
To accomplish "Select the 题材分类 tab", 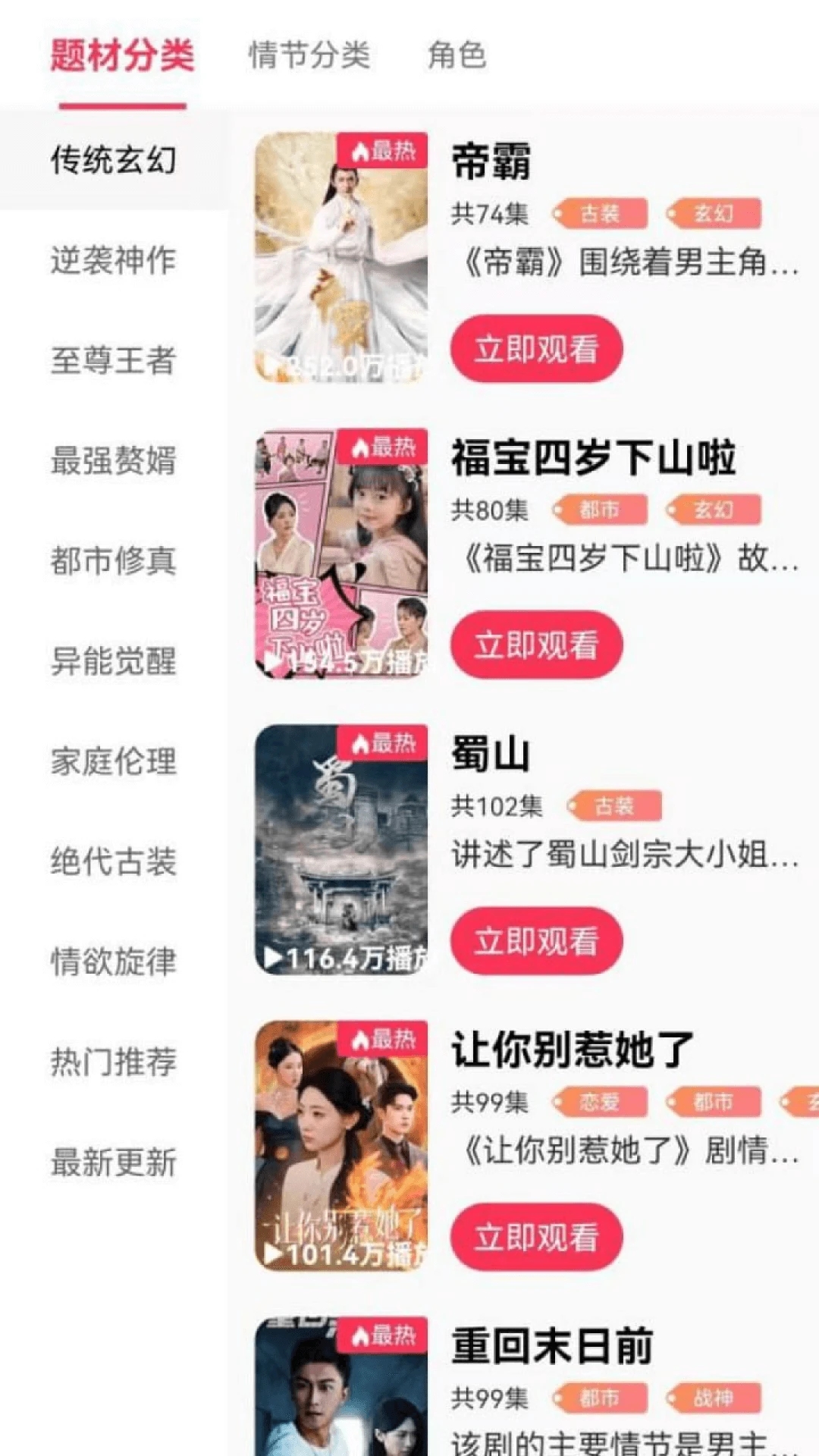I will coord(123,55).
